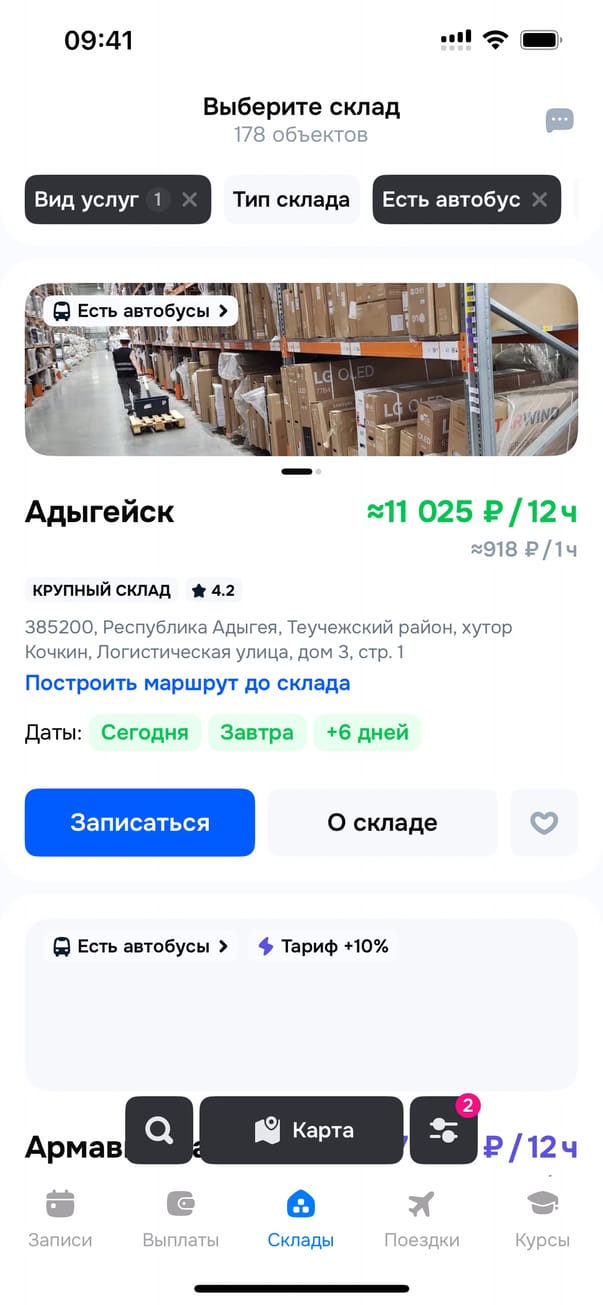Switch to the Записи tab
Screen dimensions: 603x1305
[60, 1220]
